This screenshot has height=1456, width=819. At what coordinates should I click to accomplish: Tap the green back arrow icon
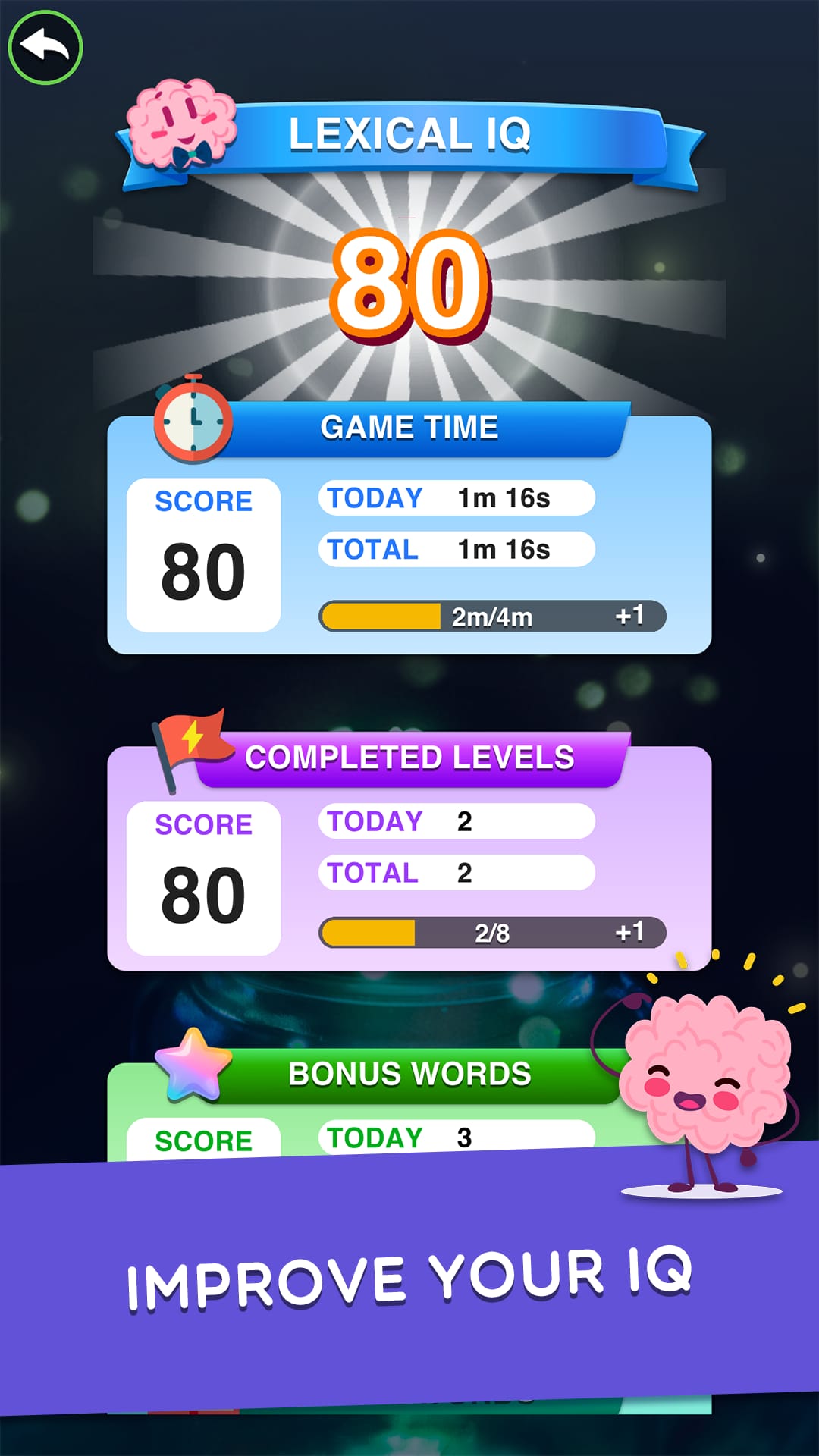click(44, 45)
